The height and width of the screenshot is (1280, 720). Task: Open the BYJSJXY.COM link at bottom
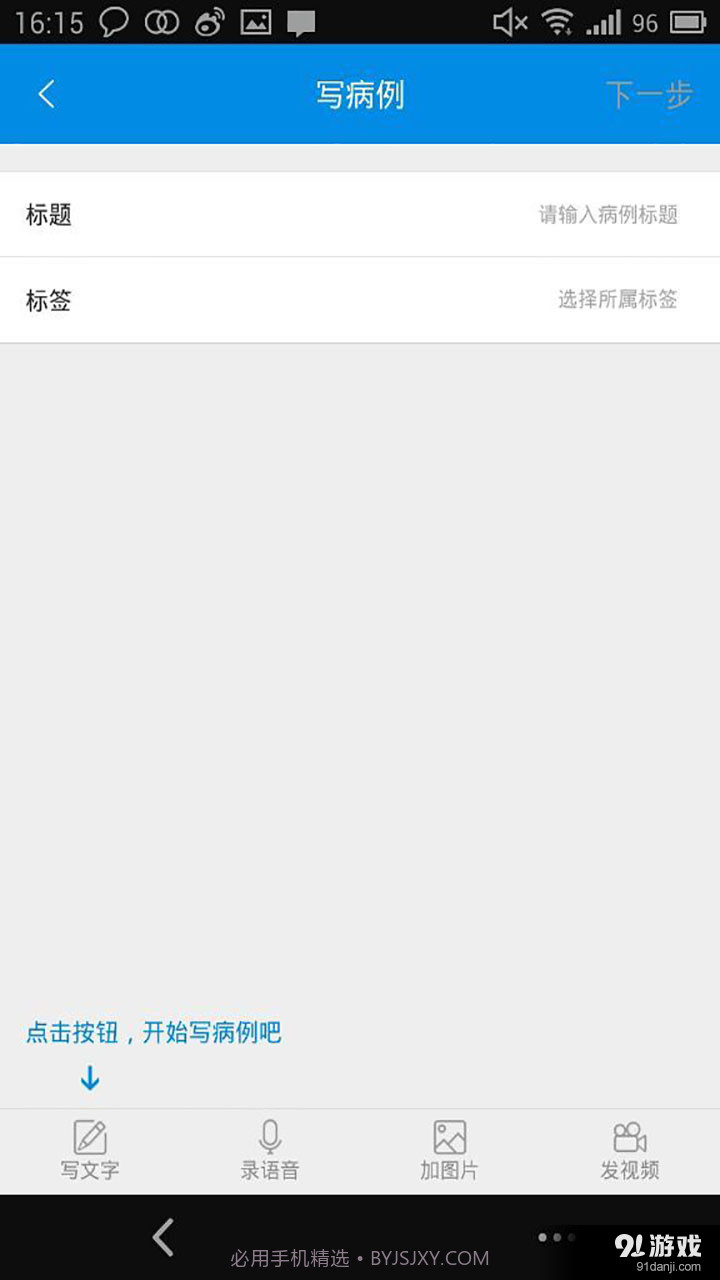tap(428, 1258)
